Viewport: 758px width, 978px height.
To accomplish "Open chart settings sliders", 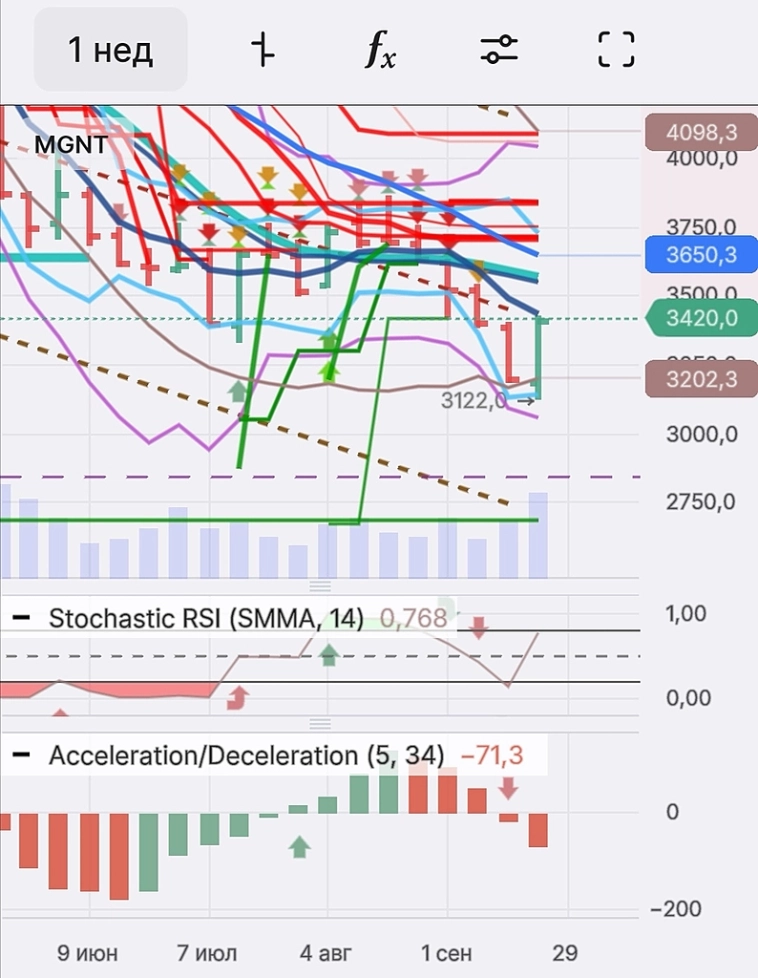I will point(498,49).
